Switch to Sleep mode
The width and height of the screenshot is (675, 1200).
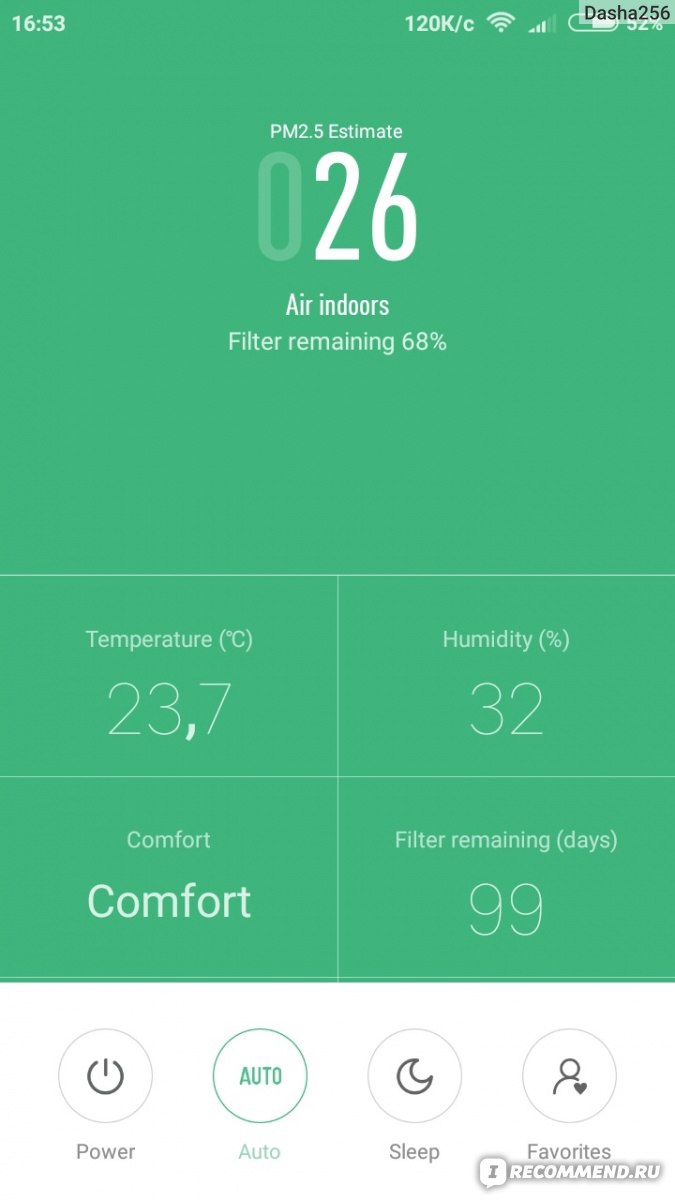pos(414,1076)
